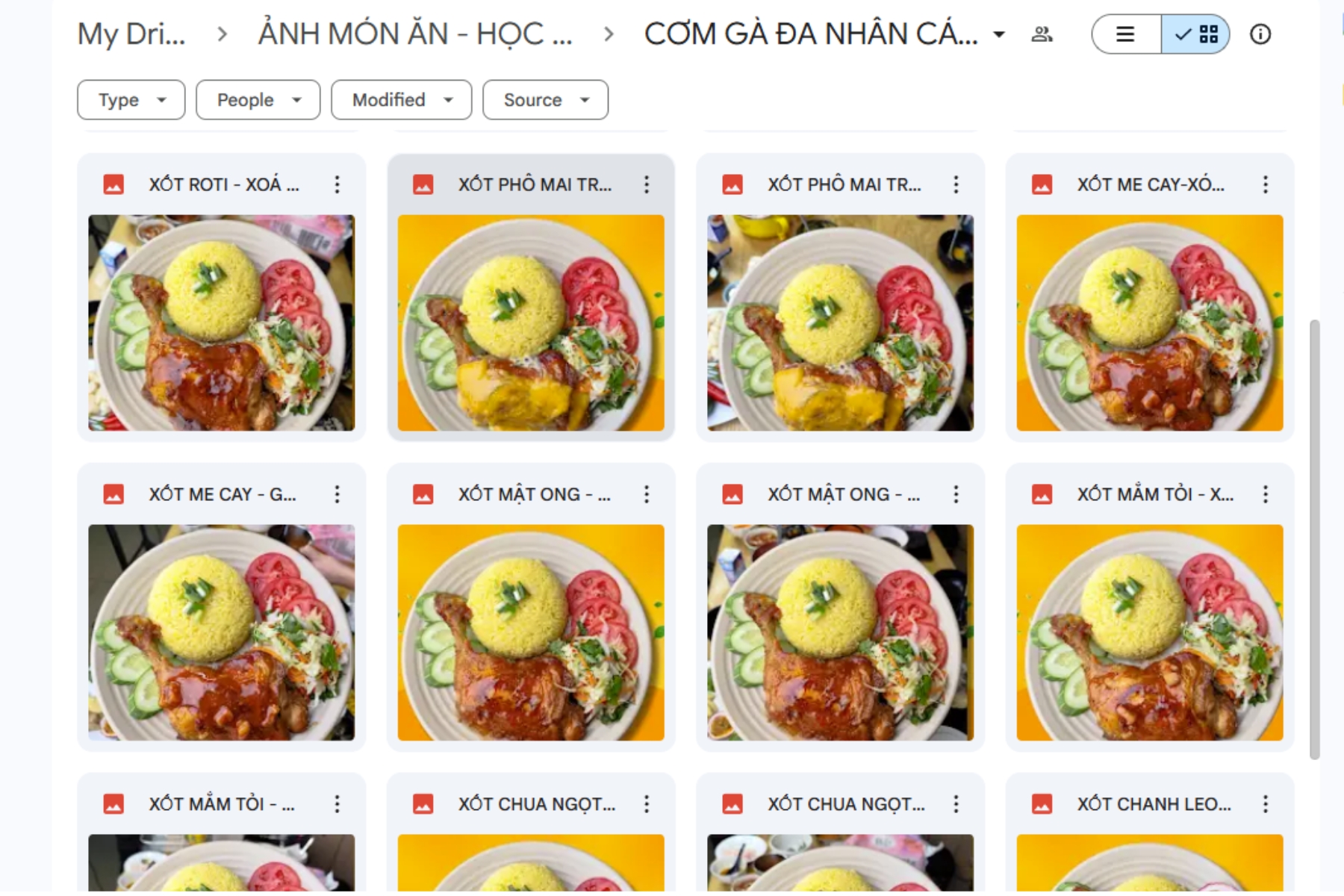Expand the People filter
Screen dimensions: 1344x896
[x=258, y=100]
